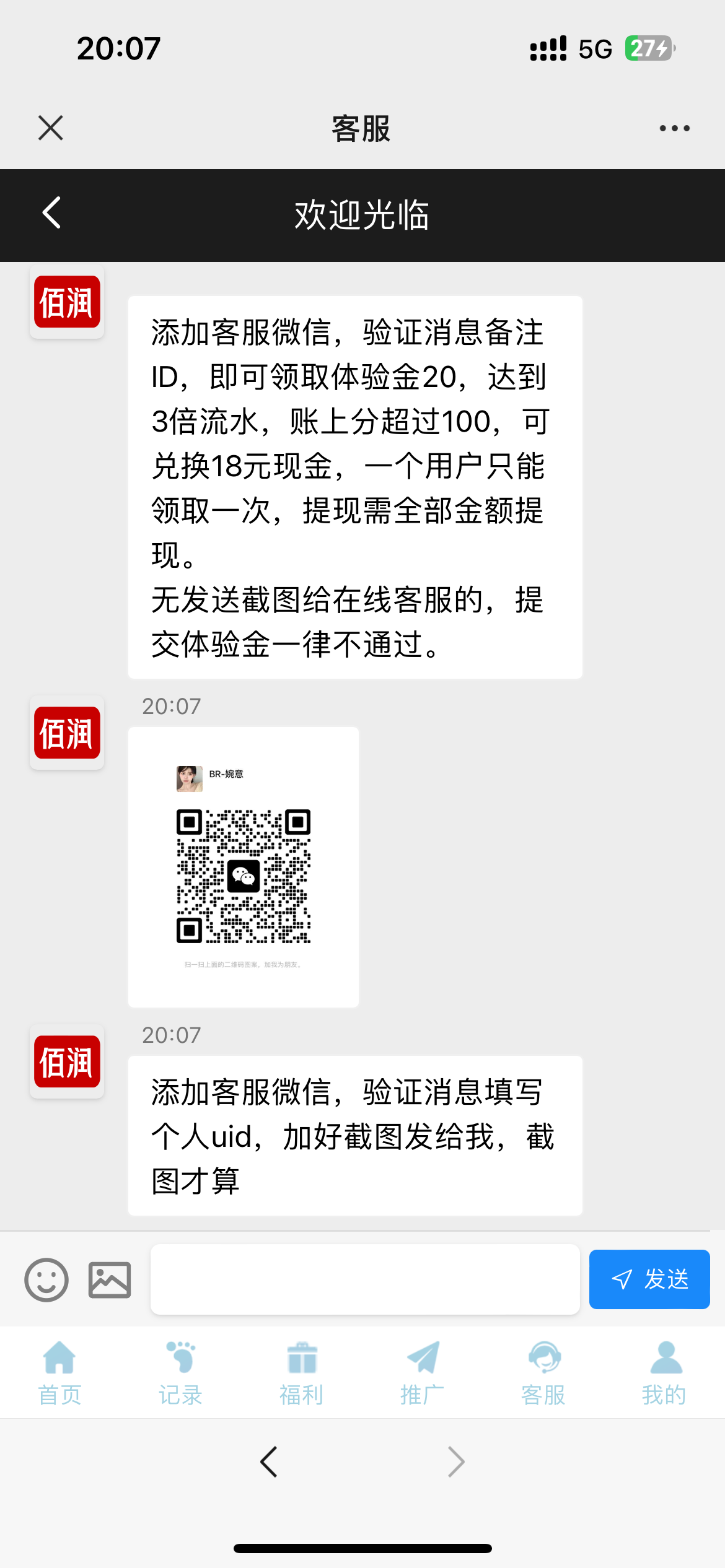725x1568 pixels.
Task: Tap the browser forward arrow
Action: click(456, 1463)
